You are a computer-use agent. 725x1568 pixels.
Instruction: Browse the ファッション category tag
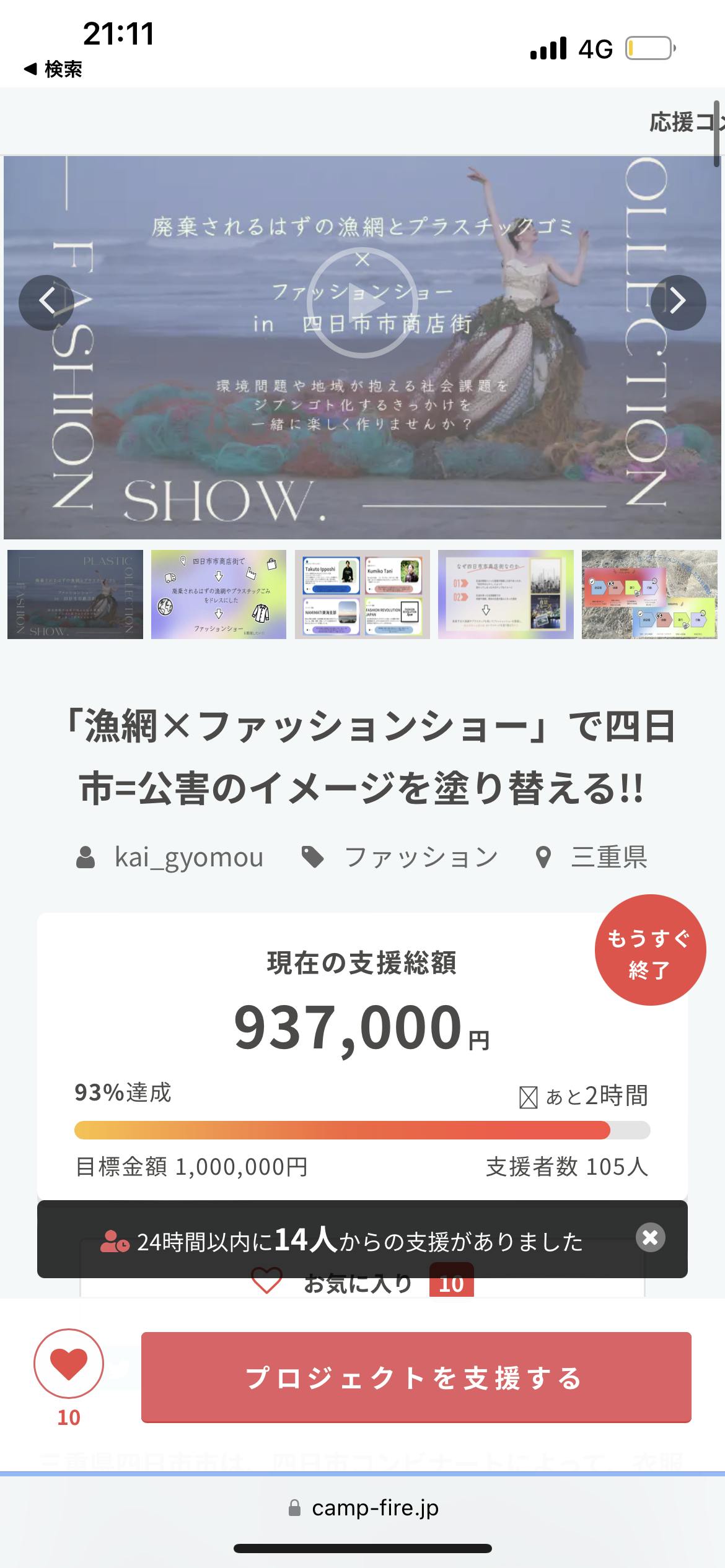pos(420,858)
